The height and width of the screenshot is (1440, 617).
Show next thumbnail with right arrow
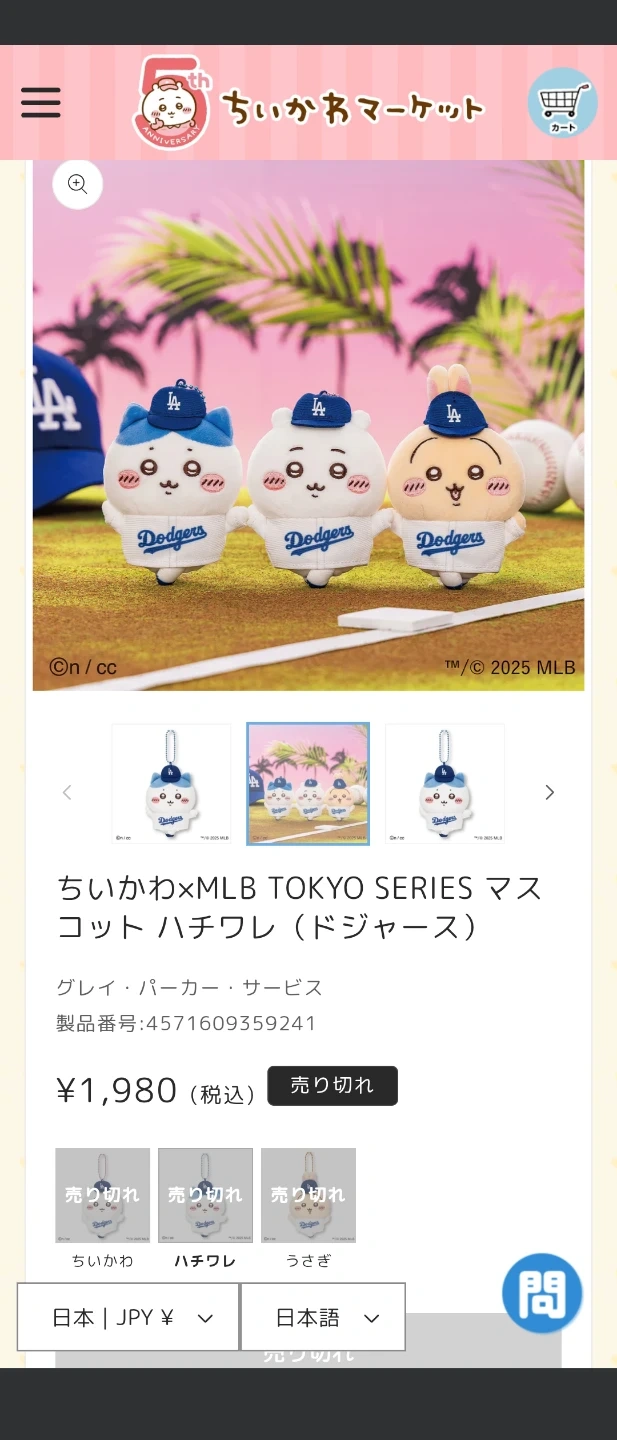(x=549, y=792)
